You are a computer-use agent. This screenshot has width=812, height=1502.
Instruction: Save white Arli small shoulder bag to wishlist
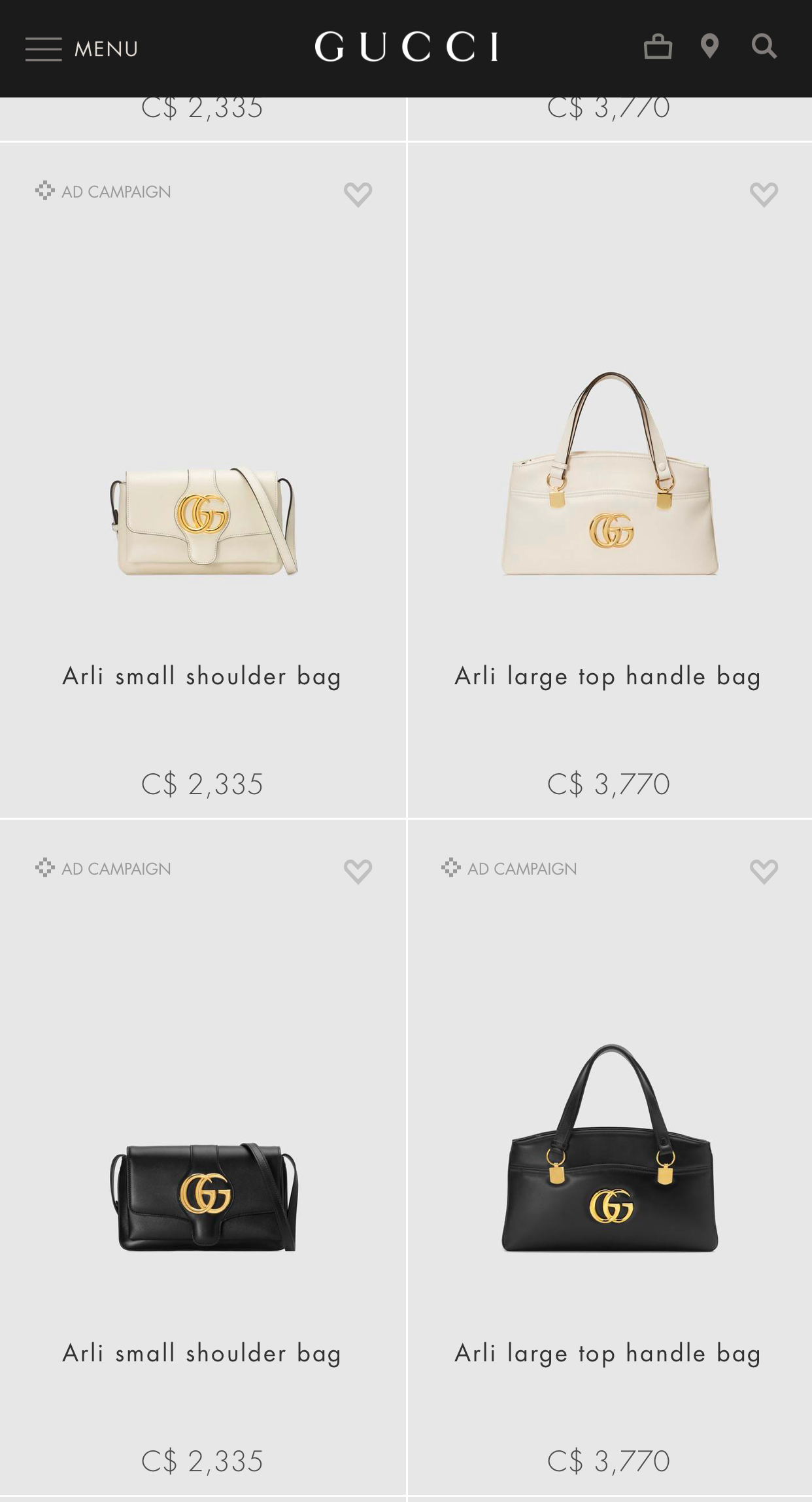[358, 194]
